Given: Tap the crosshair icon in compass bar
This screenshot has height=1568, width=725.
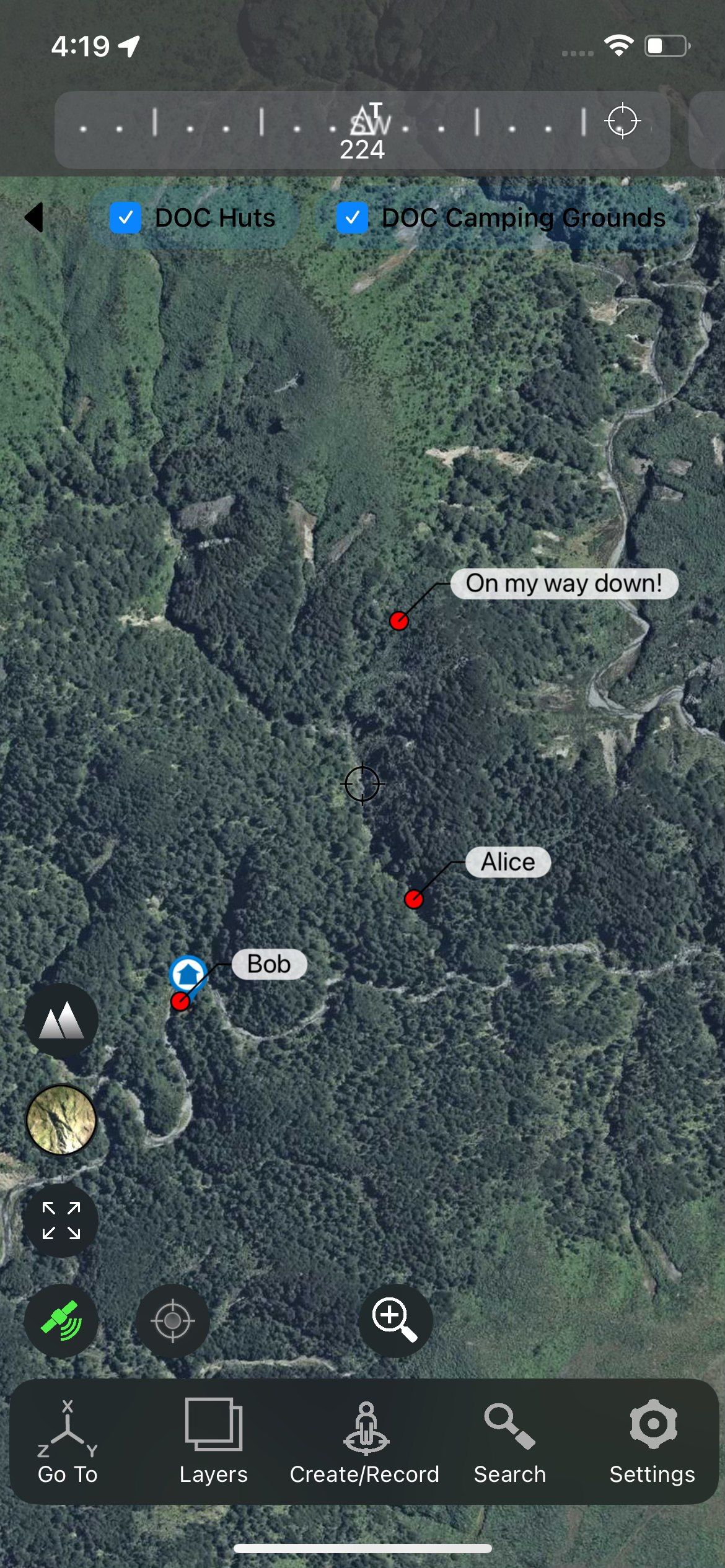Looking at the screenshot, I should [x=622, y=121].
